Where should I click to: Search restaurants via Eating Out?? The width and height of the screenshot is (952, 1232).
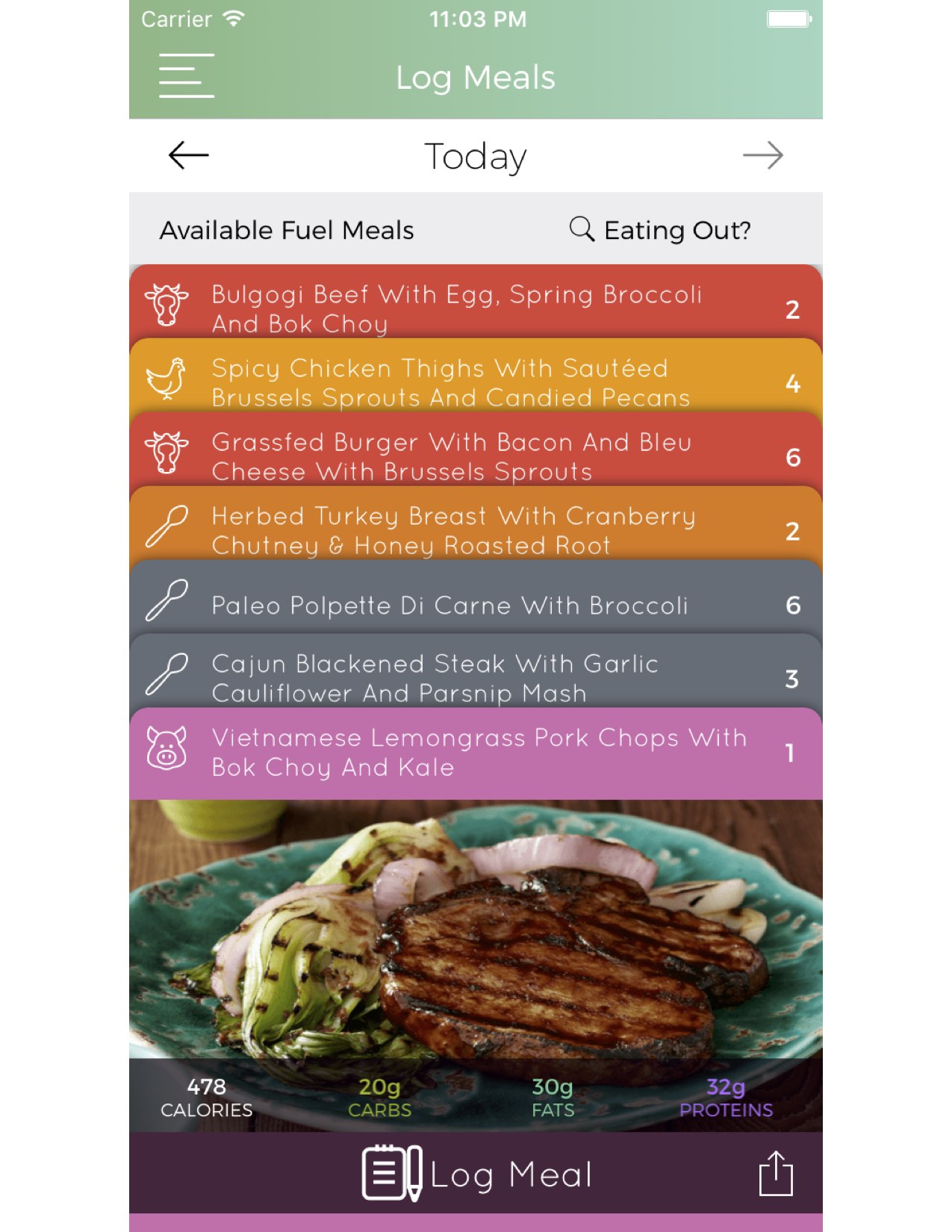(660, 230)
